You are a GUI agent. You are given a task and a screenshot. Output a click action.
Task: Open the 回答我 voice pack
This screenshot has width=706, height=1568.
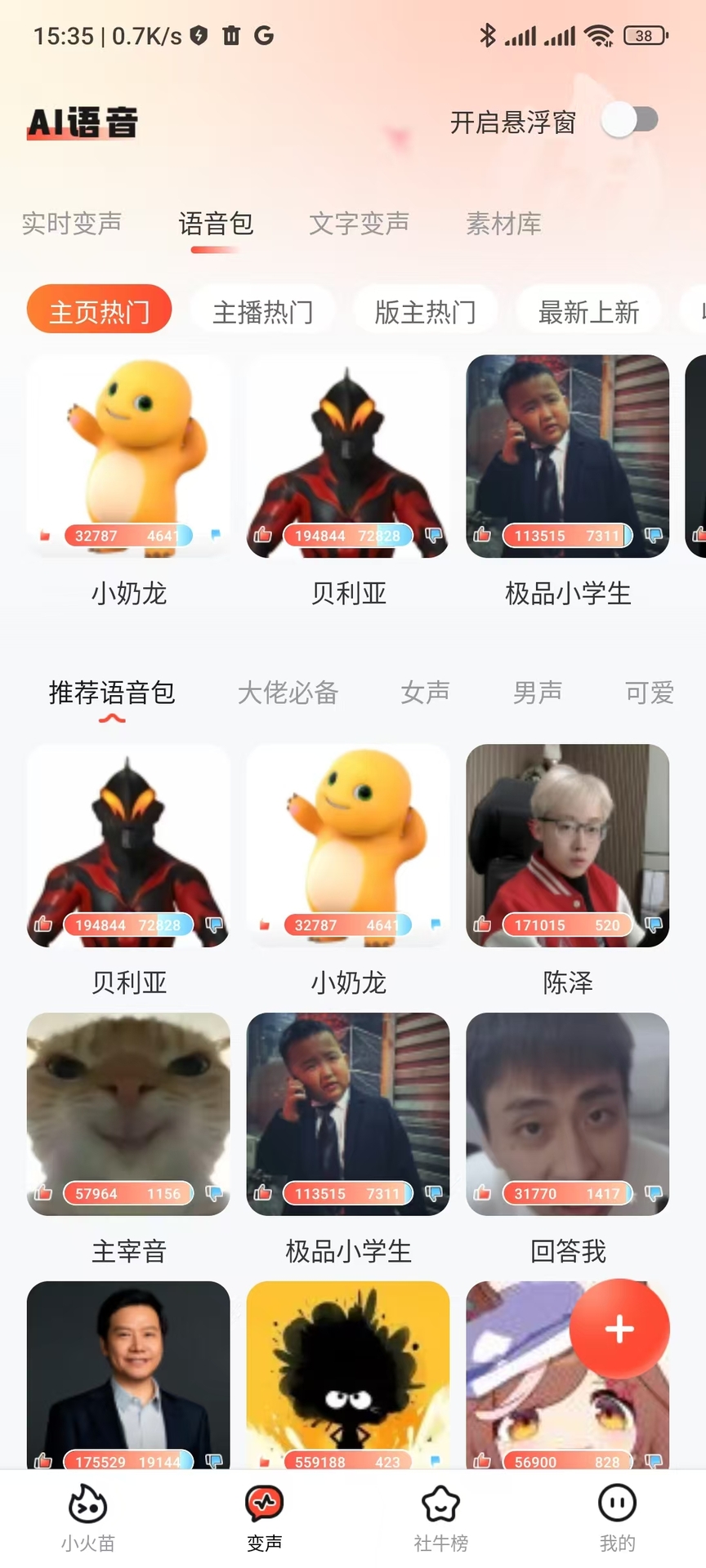coord(567,1114)
